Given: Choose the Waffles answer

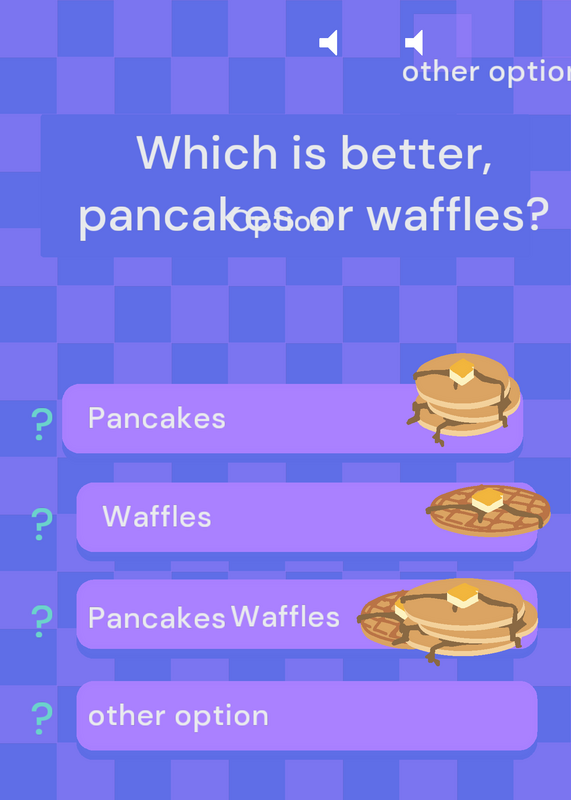Looking at the screenshot, I should (307, 517).
